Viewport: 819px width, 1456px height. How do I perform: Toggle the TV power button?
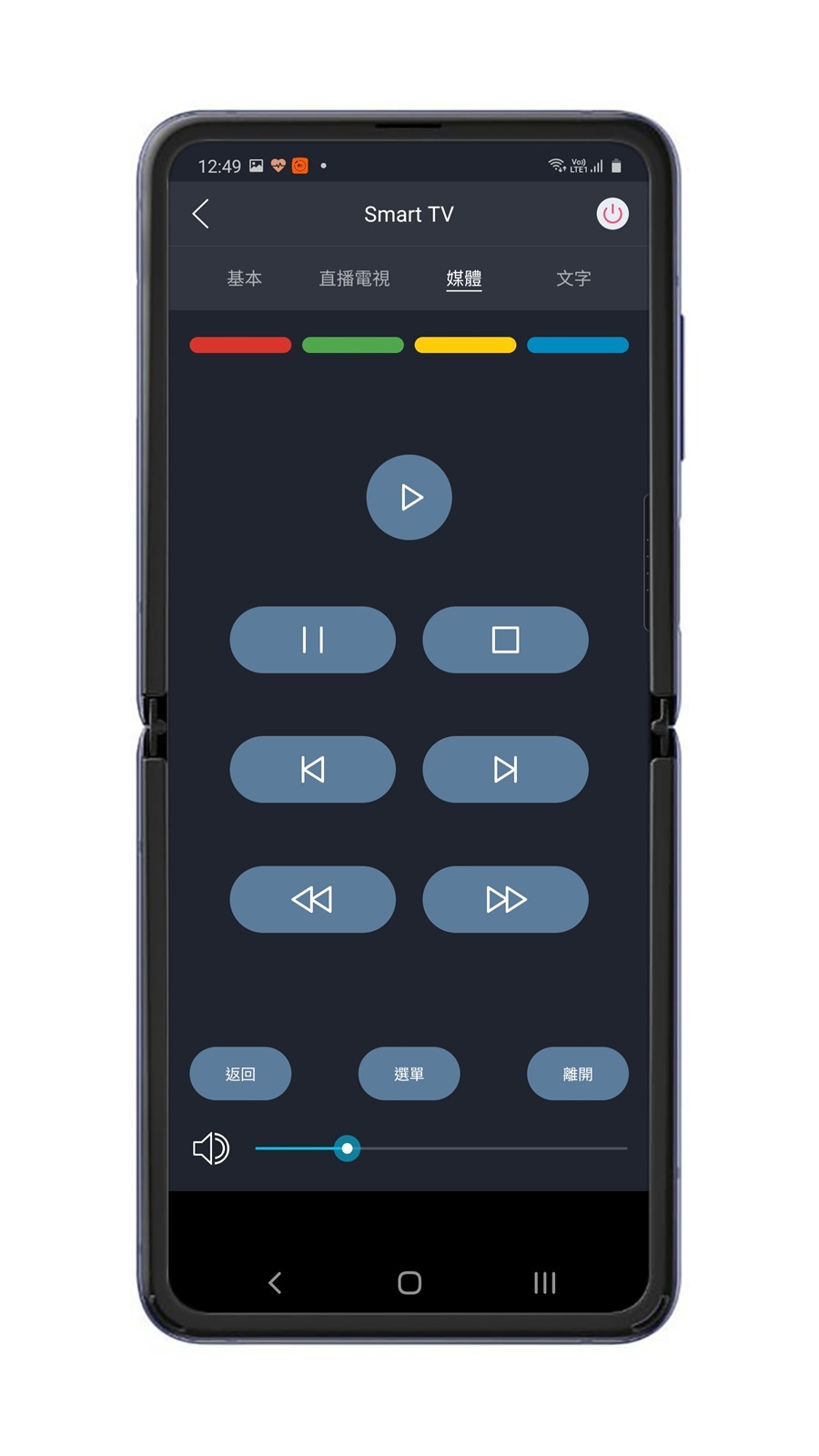coord(612,214)
